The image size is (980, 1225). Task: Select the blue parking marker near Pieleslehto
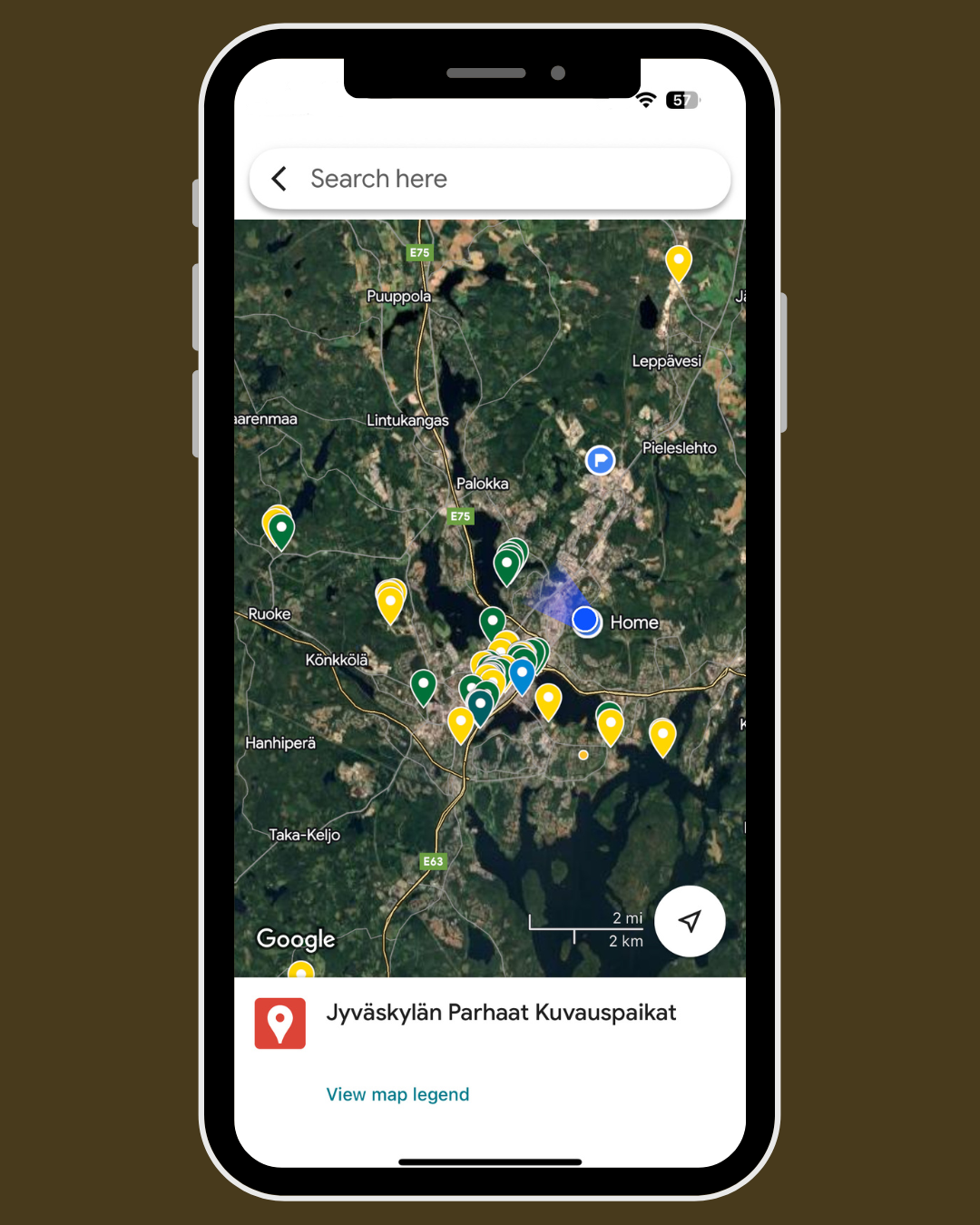click(x=600, y=461)
